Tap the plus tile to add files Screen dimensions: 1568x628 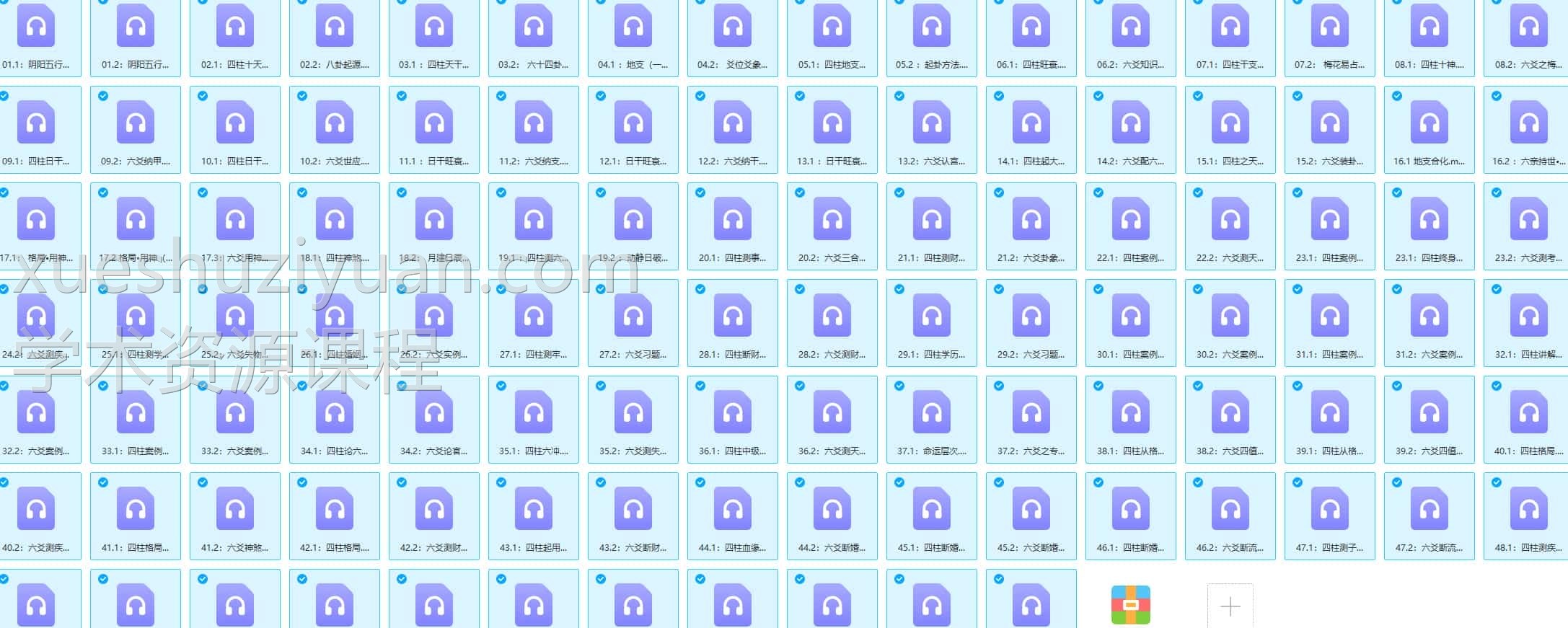tap(1230, 607)
